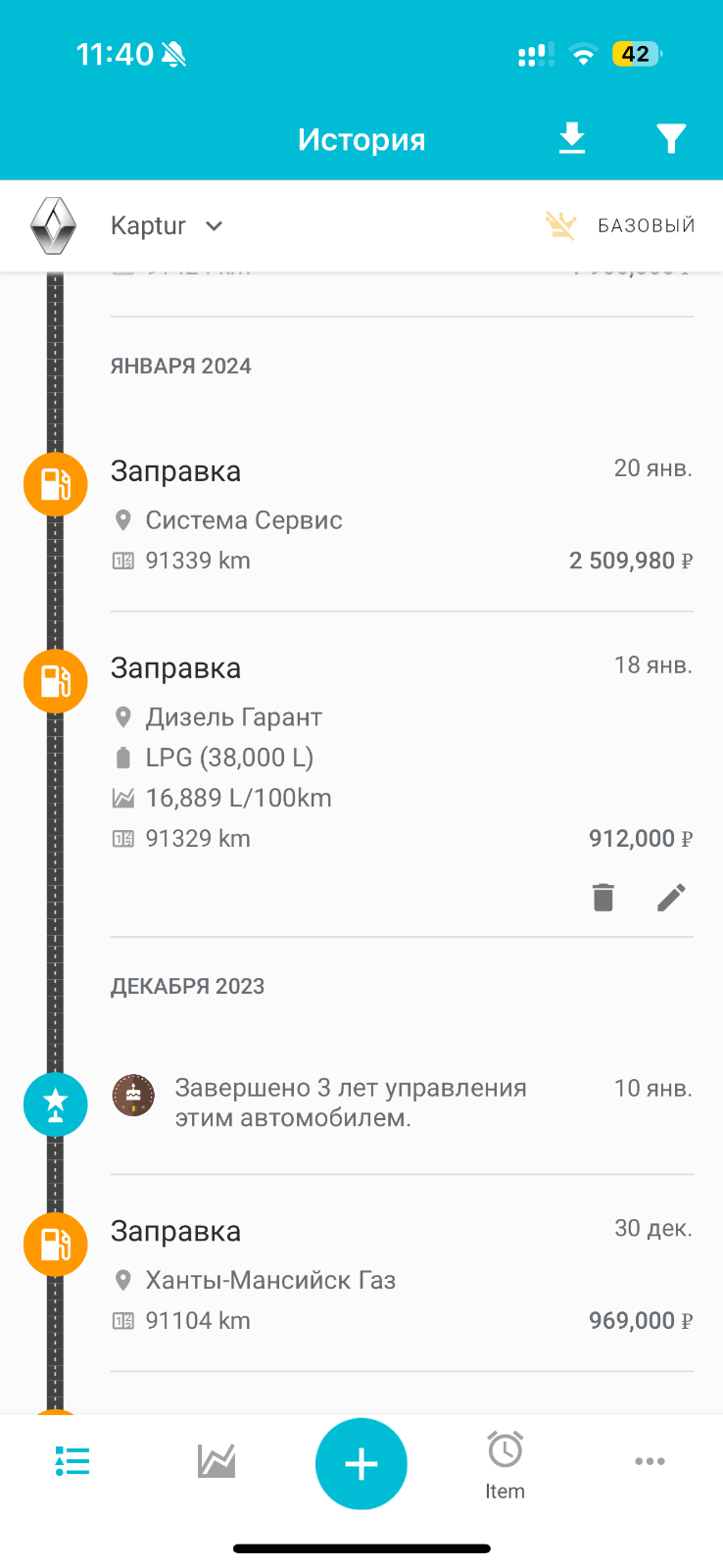Add a new record with plus button

361,1464
